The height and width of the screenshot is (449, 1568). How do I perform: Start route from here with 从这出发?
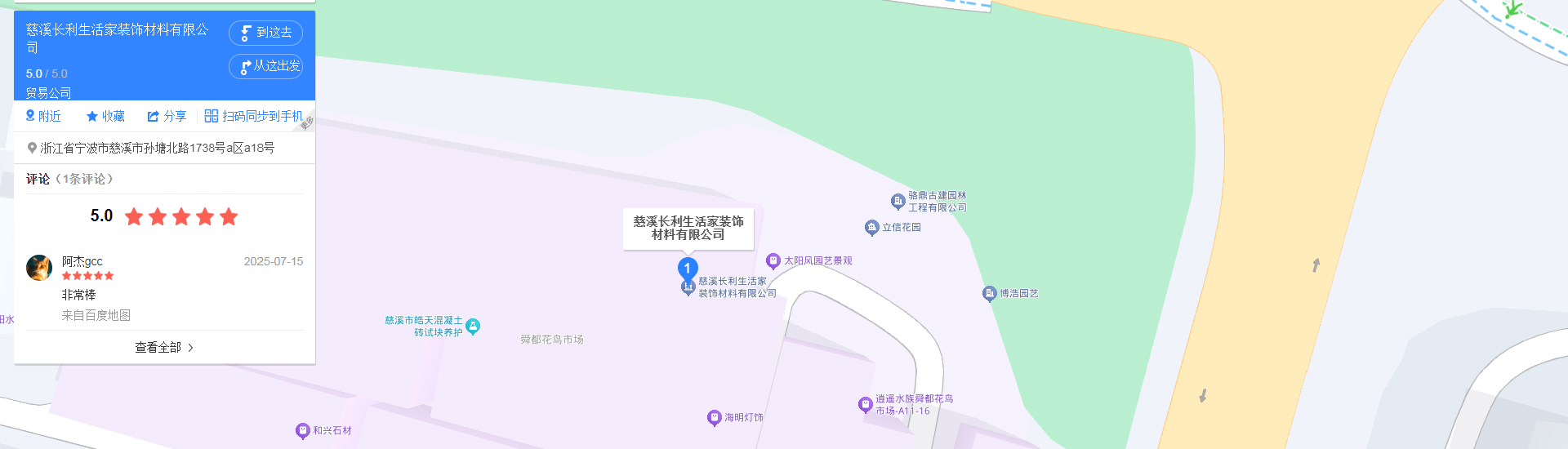coord(265,66)
